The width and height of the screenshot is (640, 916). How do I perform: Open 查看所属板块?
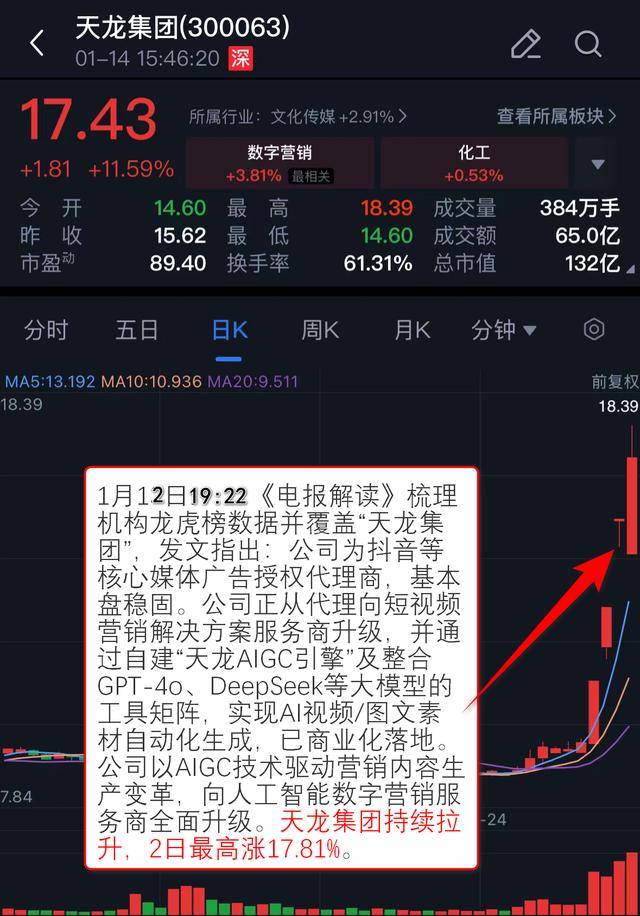(565, 117)
